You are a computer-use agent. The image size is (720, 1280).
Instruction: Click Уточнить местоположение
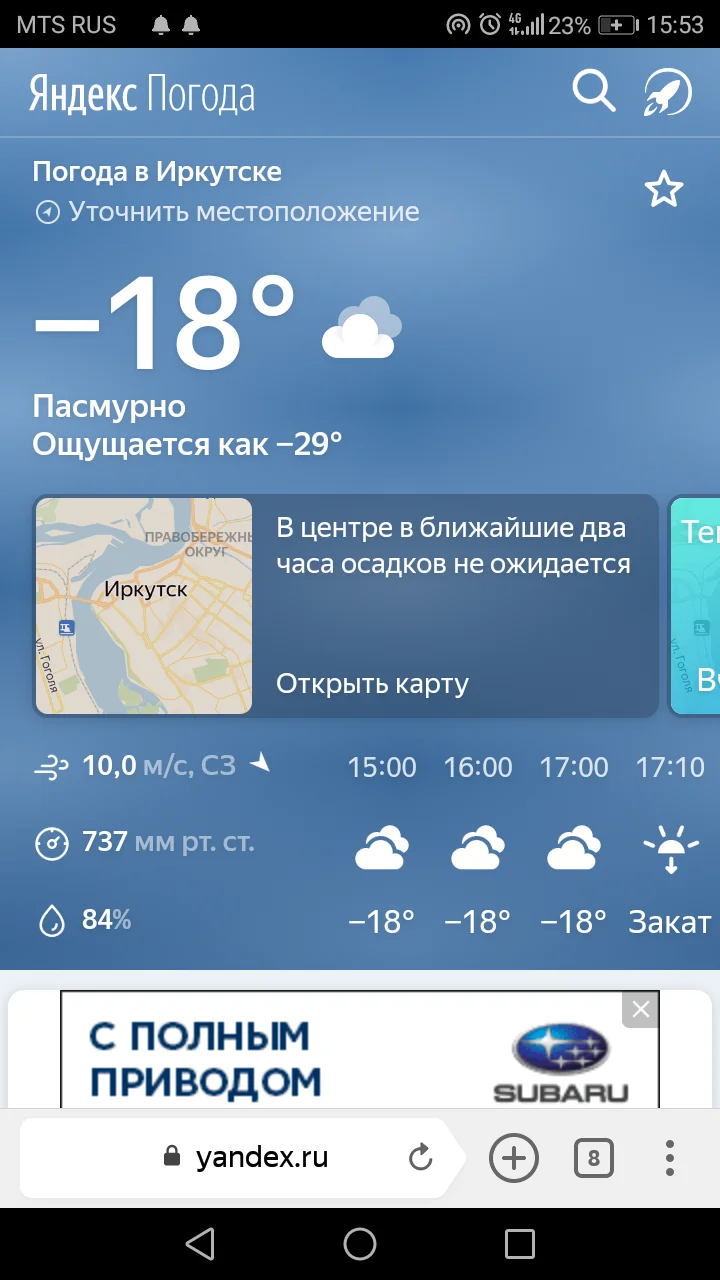coord(243,211)
